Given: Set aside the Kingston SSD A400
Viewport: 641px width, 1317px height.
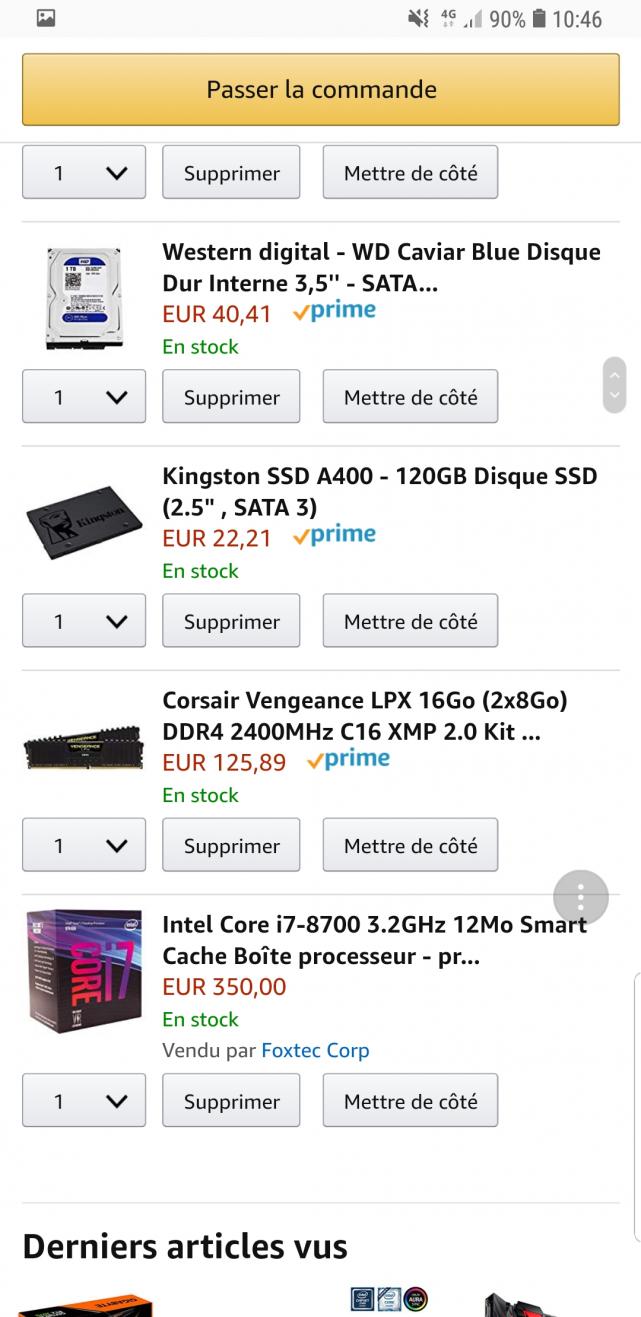Looking at the screenshot, I should click(410, 621).
